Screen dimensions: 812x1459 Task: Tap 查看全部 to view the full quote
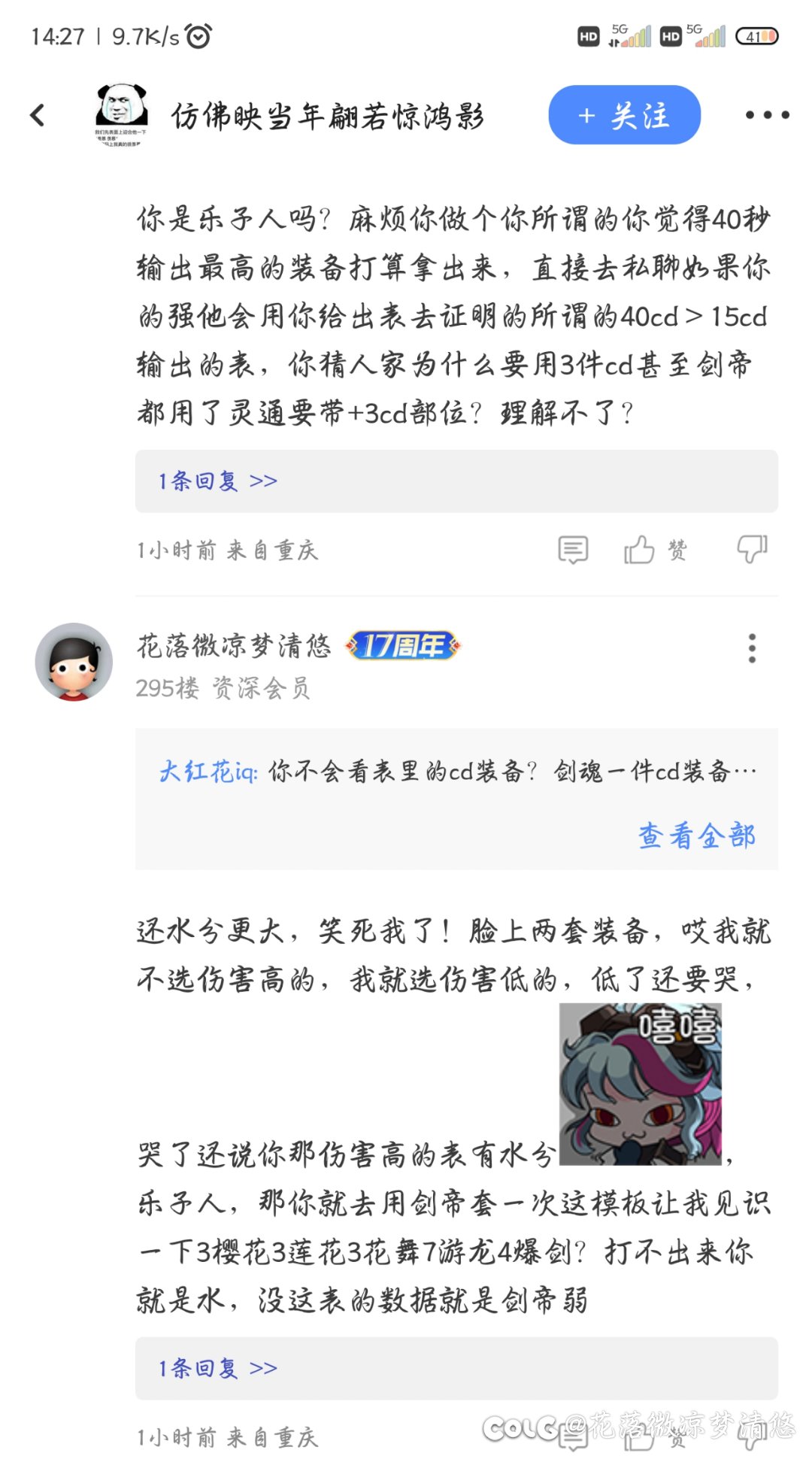tap(697, 836)
